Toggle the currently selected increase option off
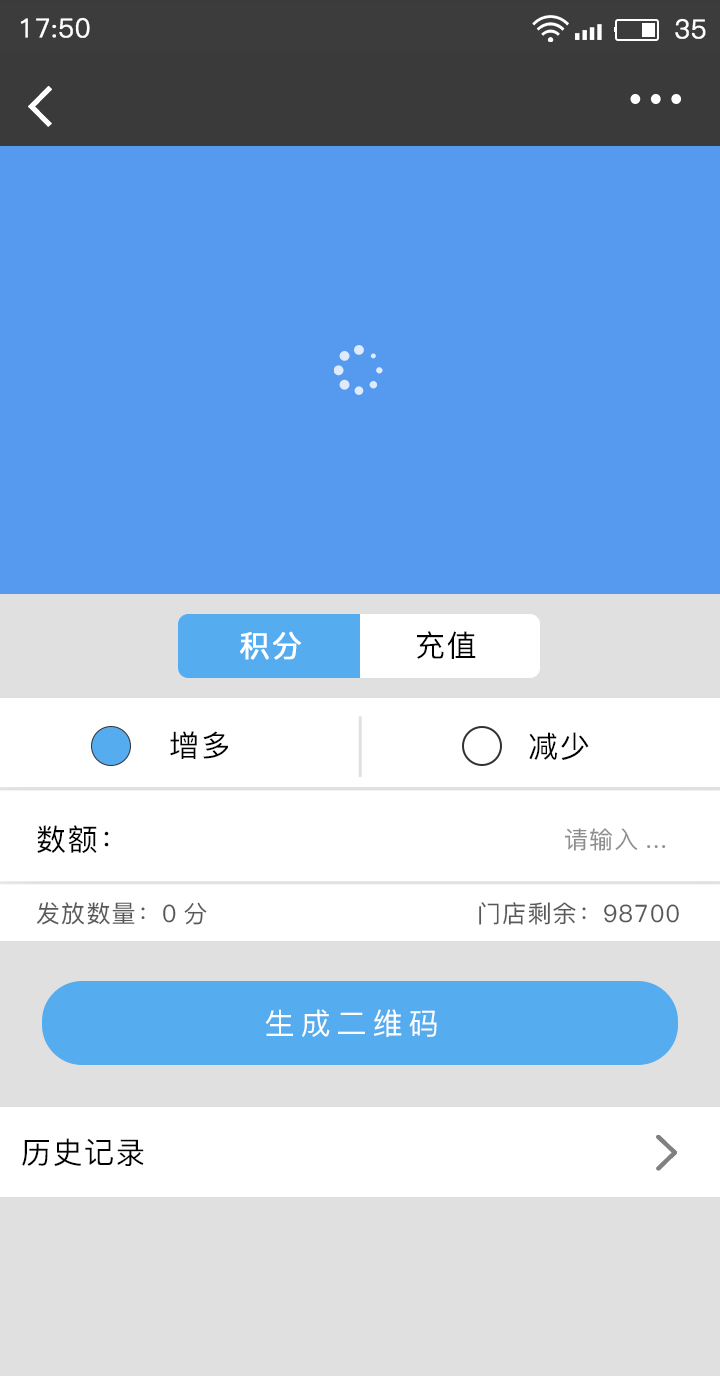 (x=110, y=745)
